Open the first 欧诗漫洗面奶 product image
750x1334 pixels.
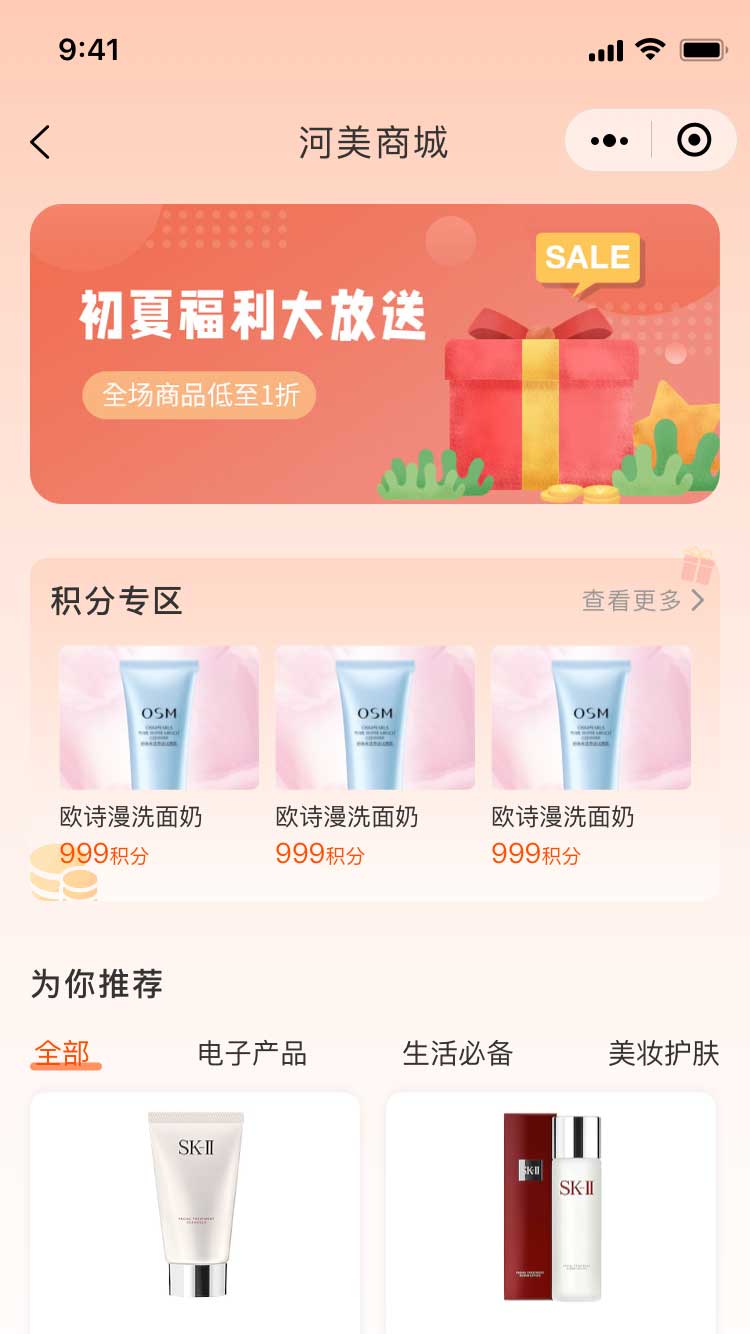pyautogui.click(x=158, y=719)
